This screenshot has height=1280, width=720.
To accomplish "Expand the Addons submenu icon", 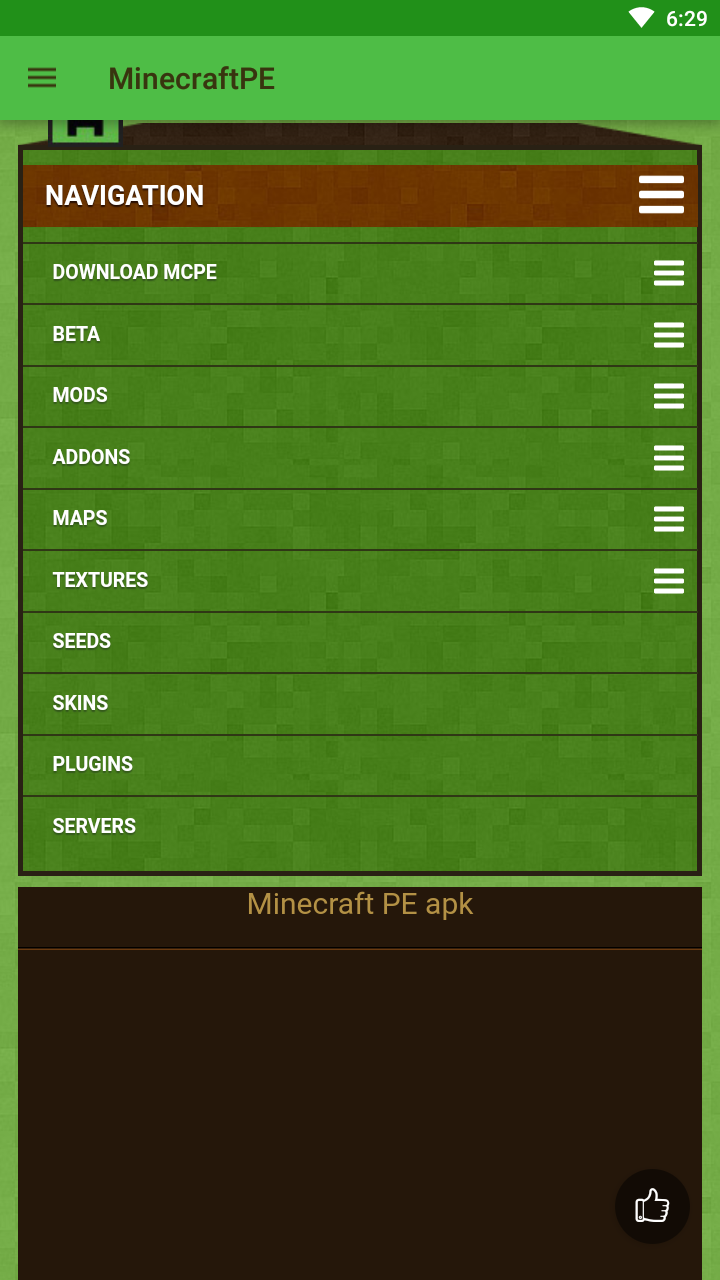I will tap(669, 458).
